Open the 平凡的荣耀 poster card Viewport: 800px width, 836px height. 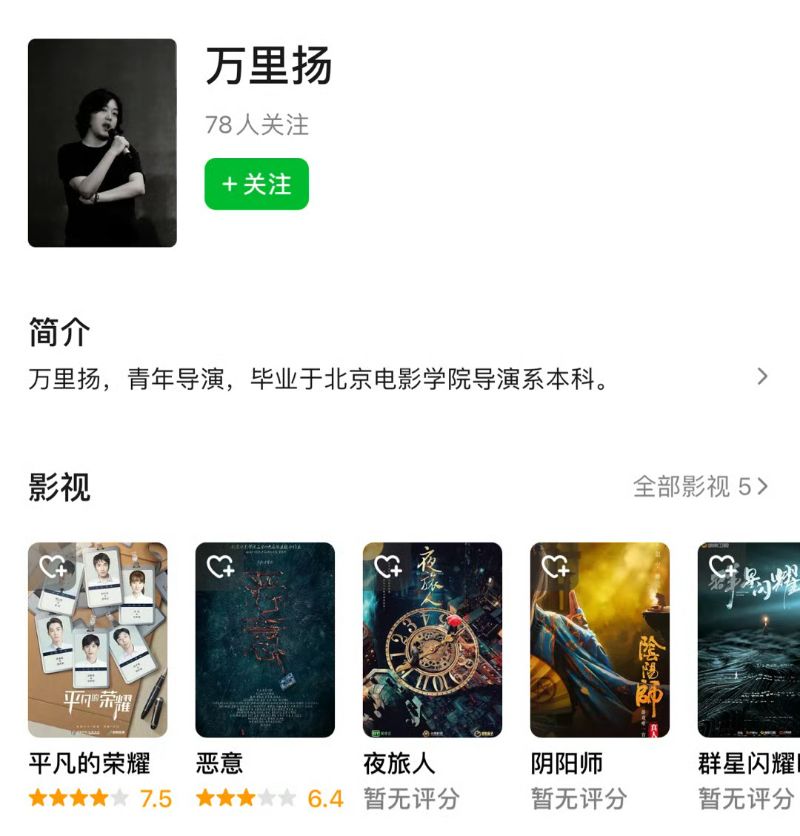coord(97,640)
